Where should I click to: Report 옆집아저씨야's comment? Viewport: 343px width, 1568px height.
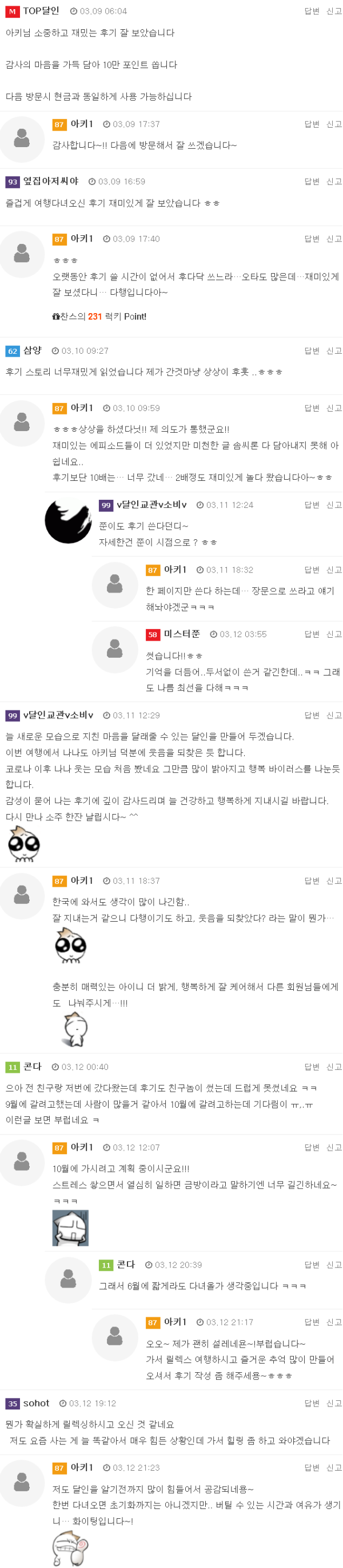point(334,181)
